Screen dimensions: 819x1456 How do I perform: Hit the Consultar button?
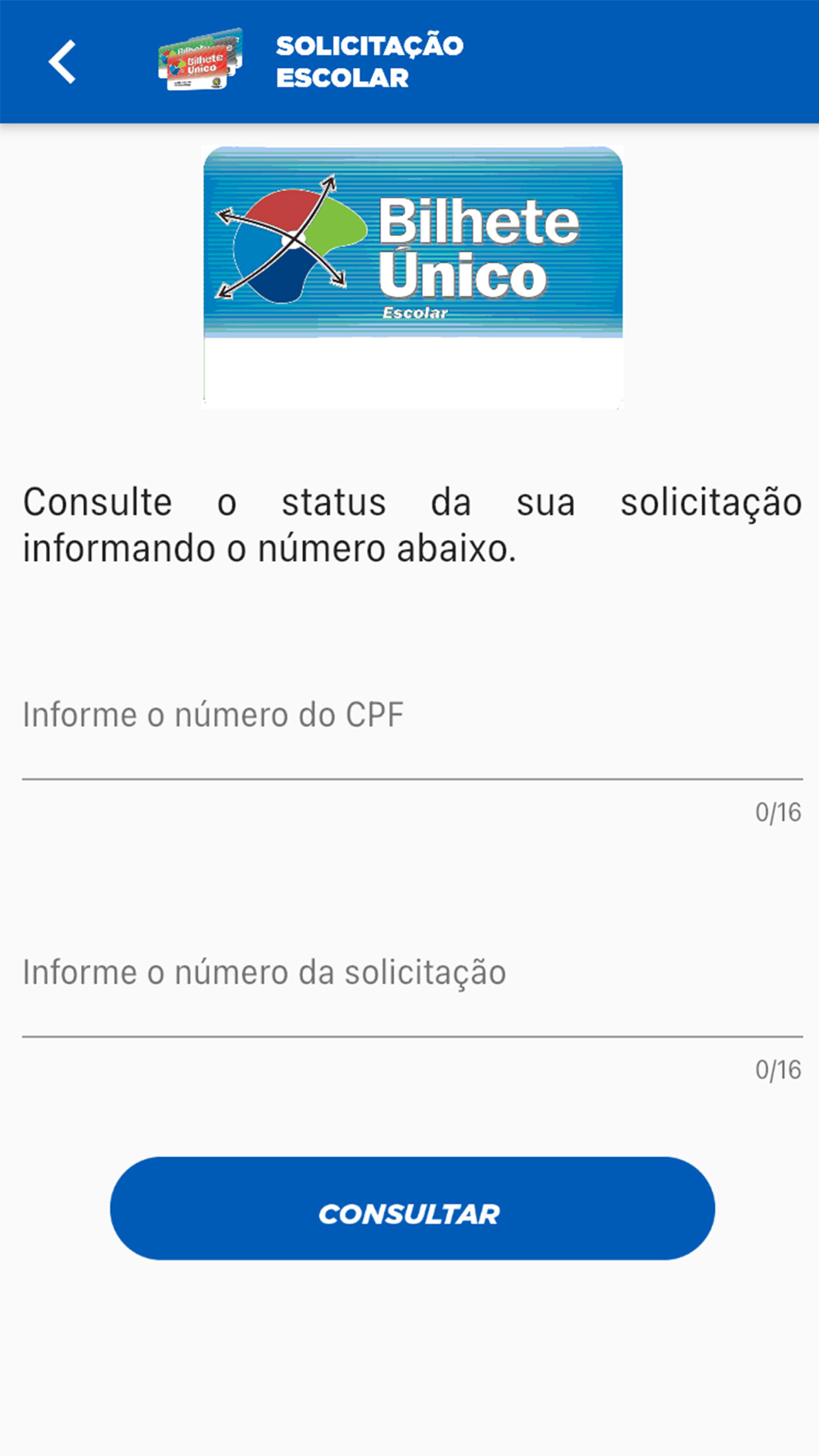point(412,1208)
